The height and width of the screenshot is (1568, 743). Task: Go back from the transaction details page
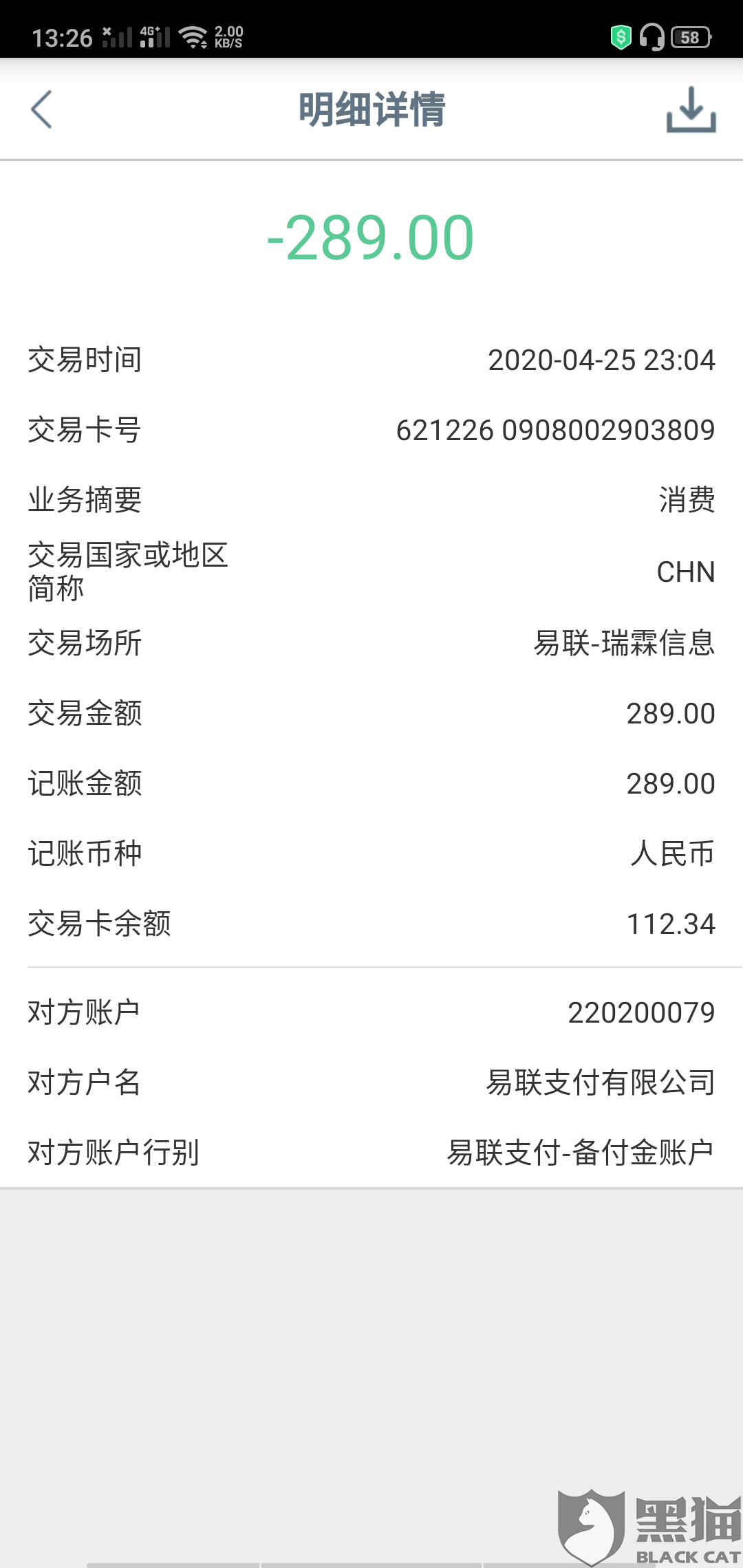coord(42,109)
